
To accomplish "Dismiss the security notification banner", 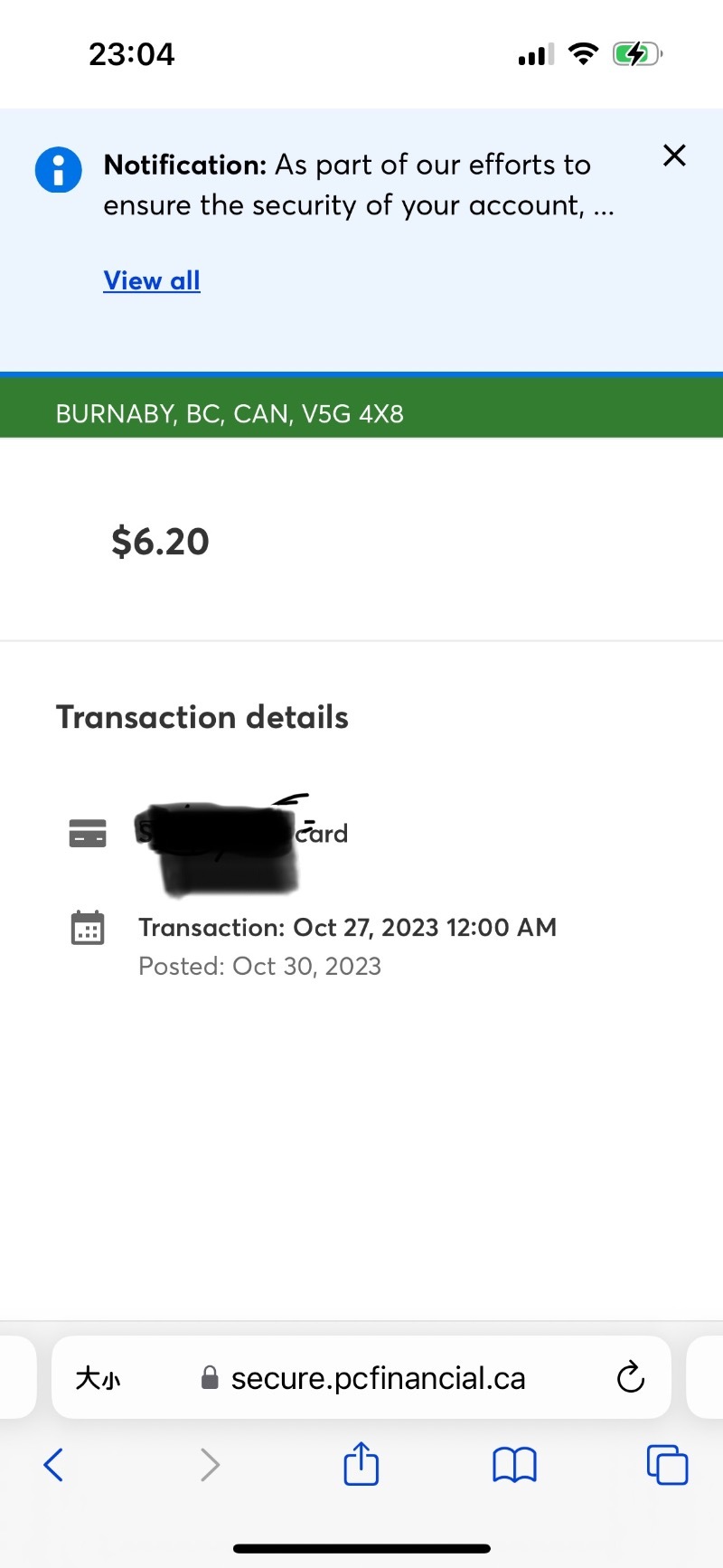I will (x=674, y=156).
